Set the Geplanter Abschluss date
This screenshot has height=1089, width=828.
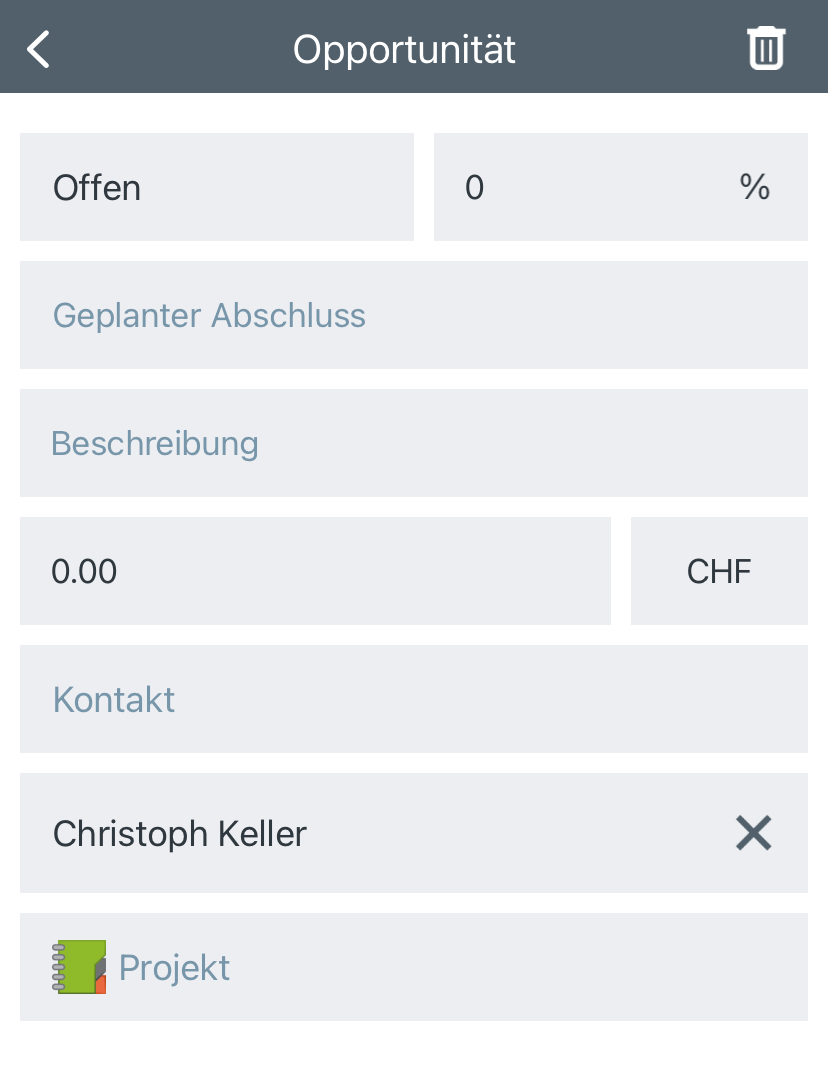click(413, 315)
